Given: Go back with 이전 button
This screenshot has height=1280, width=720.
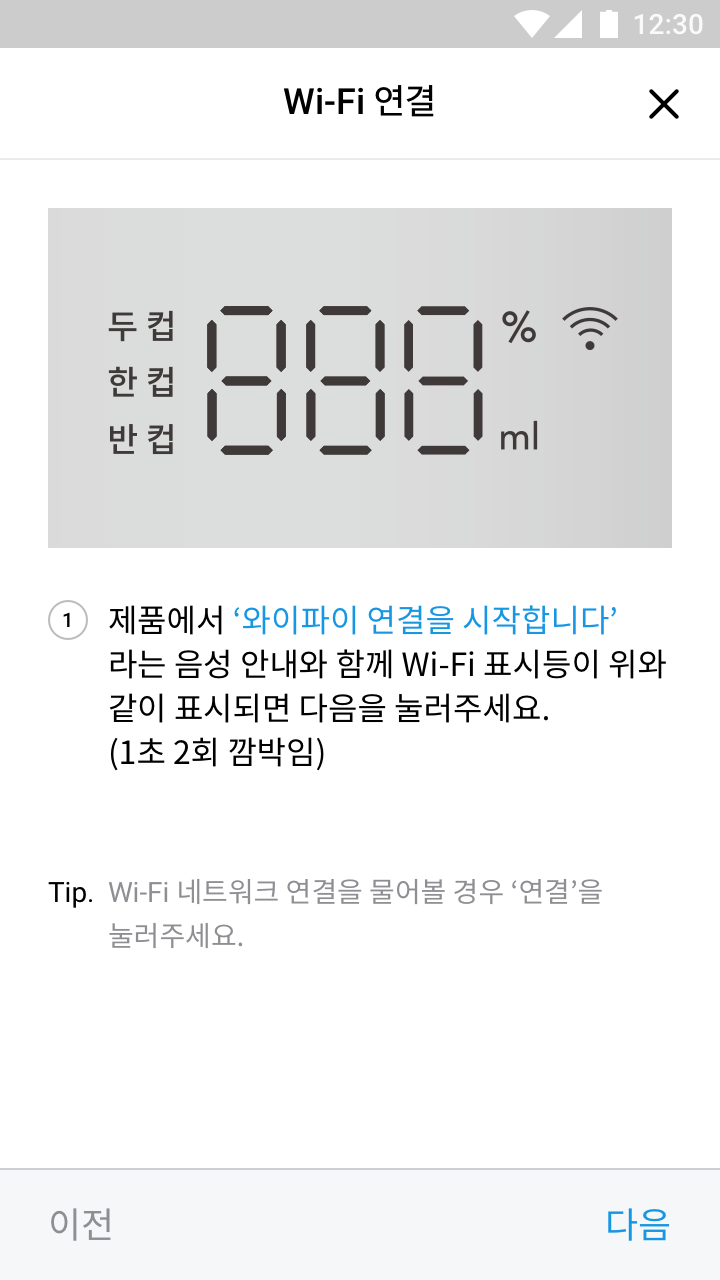Looking at the screenshot, I should click(81, 1224).
